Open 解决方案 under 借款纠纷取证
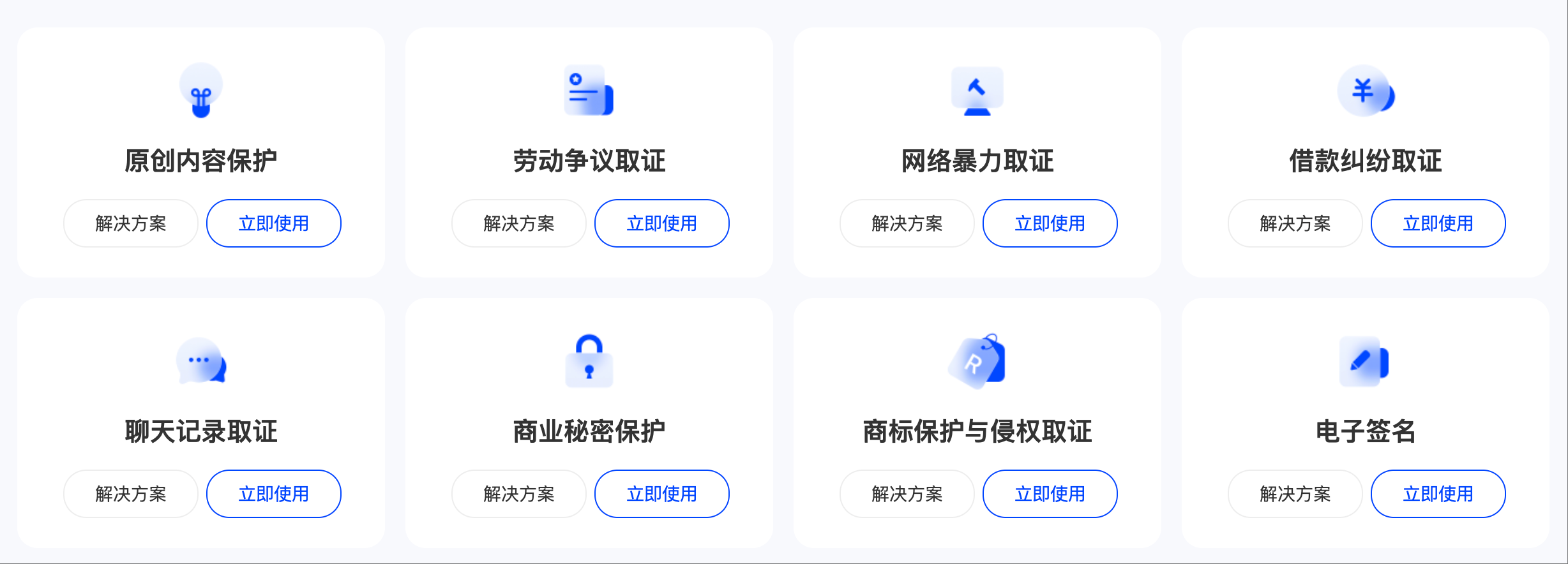 [1295, 223]
